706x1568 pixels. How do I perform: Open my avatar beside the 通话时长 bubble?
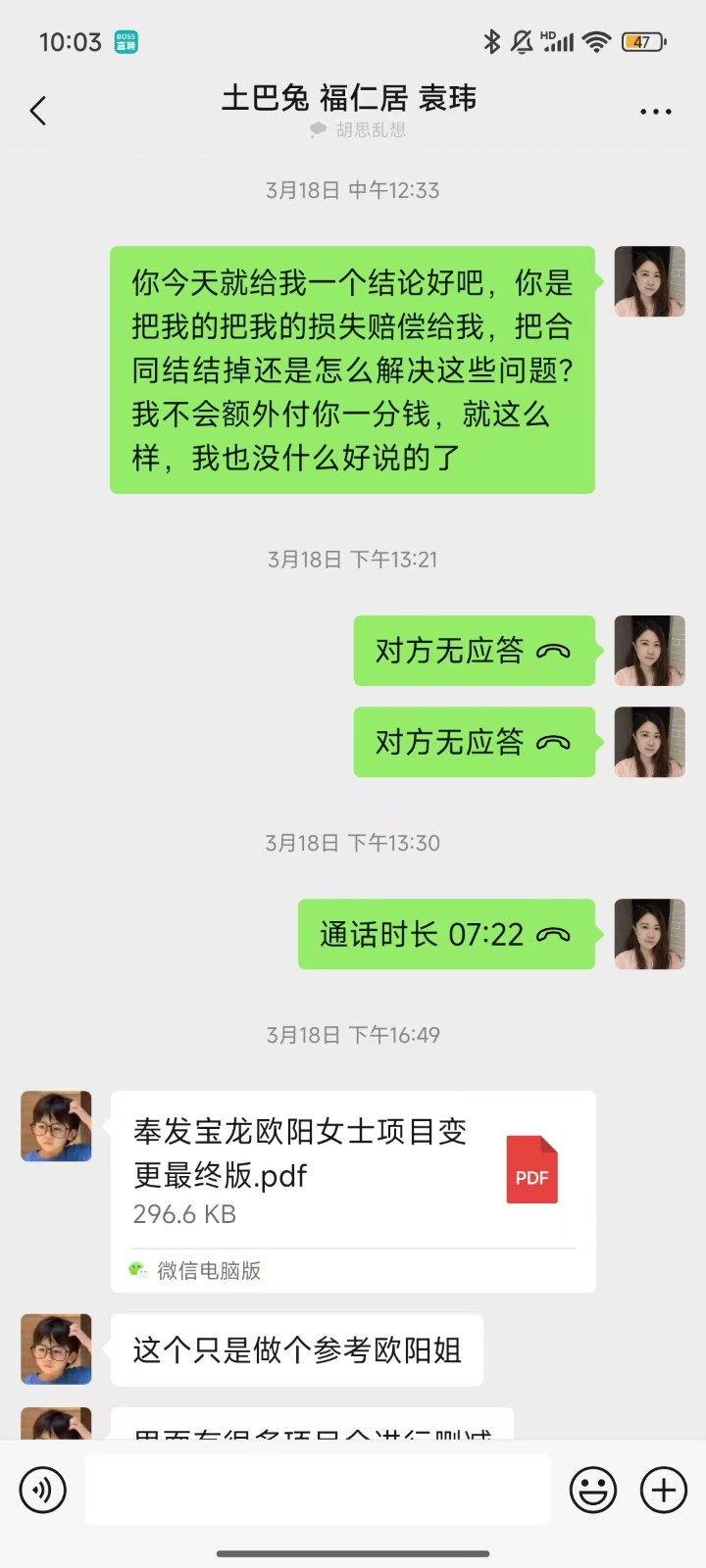pos(649,934)
